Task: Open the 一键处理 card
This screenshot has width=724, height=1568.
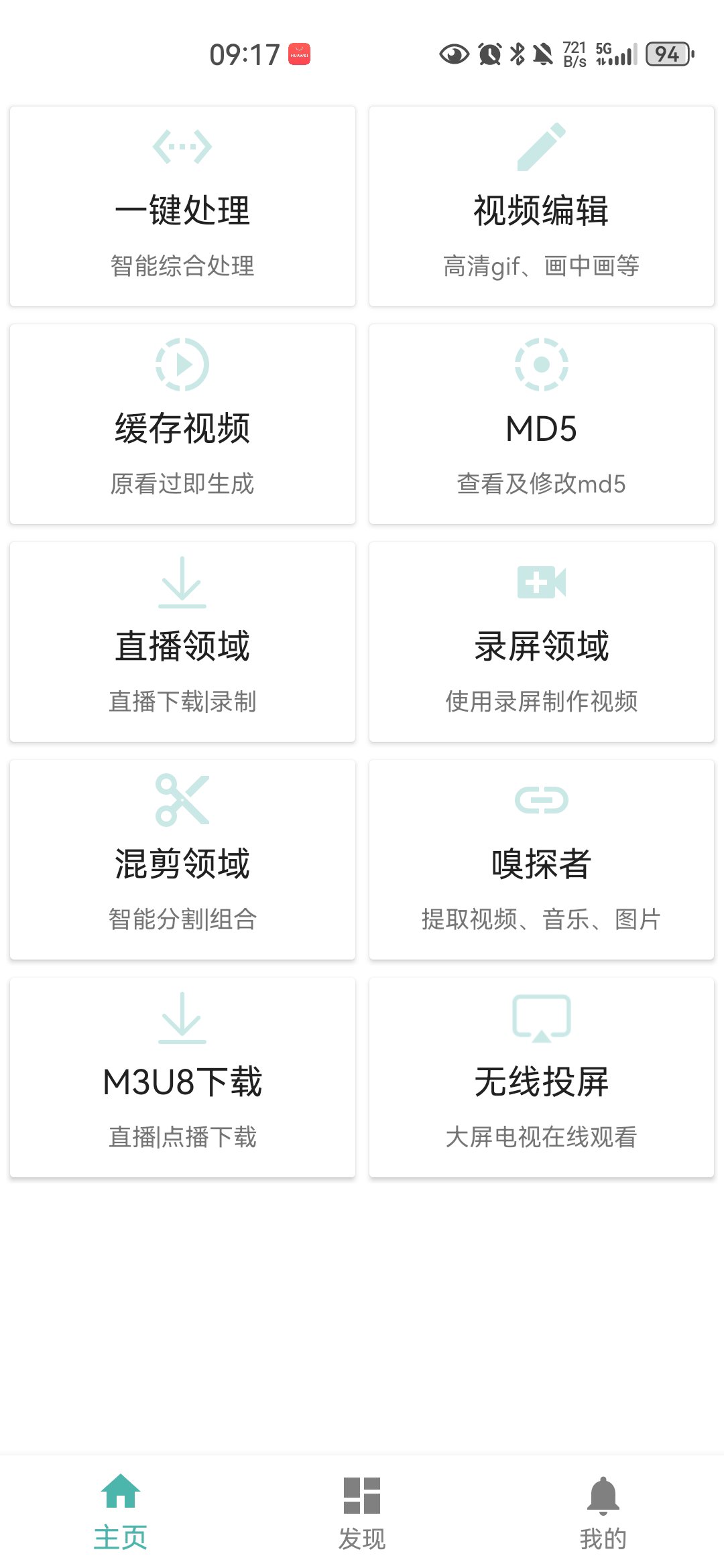Action: (x=182, y=206)
